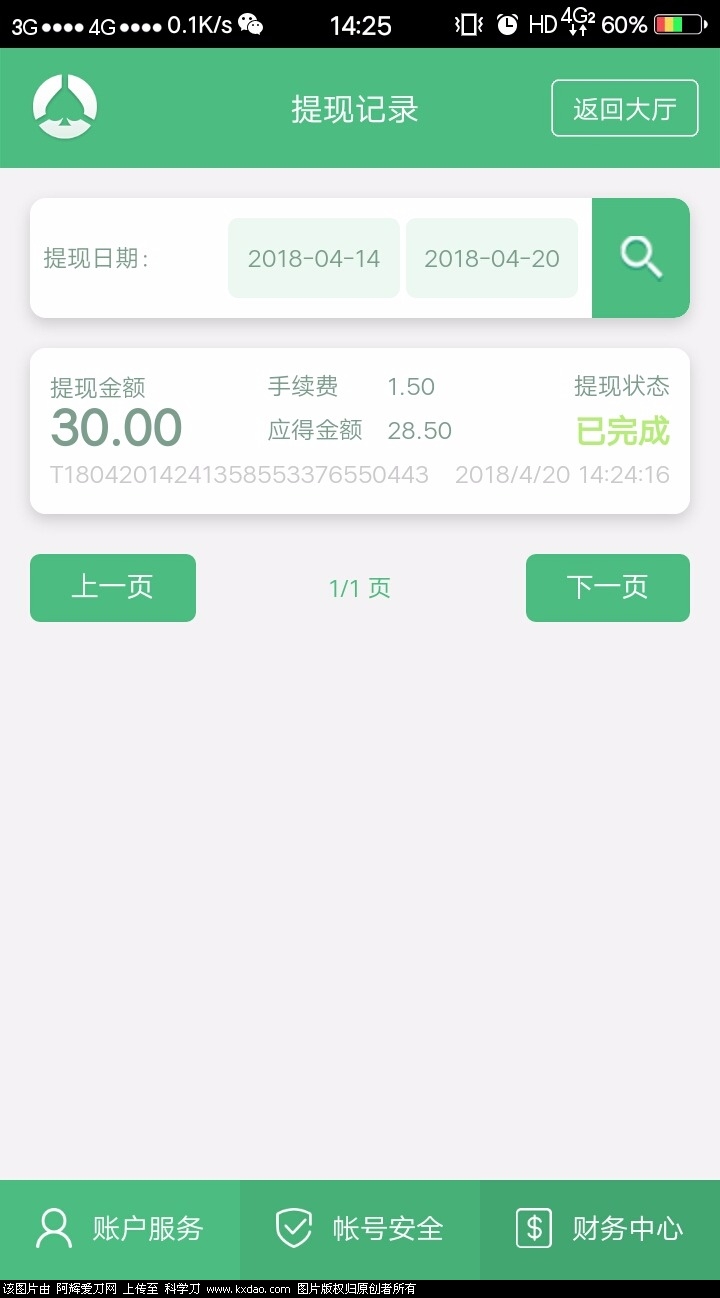Tap the 返回大厅 button
Viewport: 720px width, 1298px height.
click(x=624, y=108)
